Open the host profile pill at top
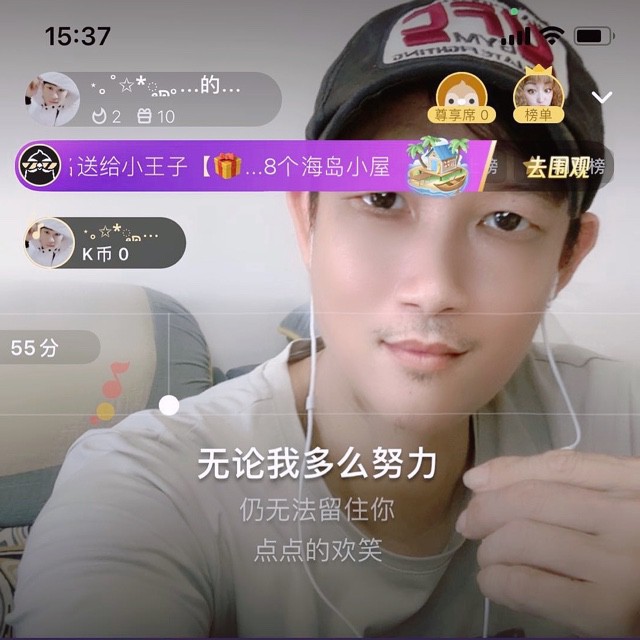 (x=150, y=99)
